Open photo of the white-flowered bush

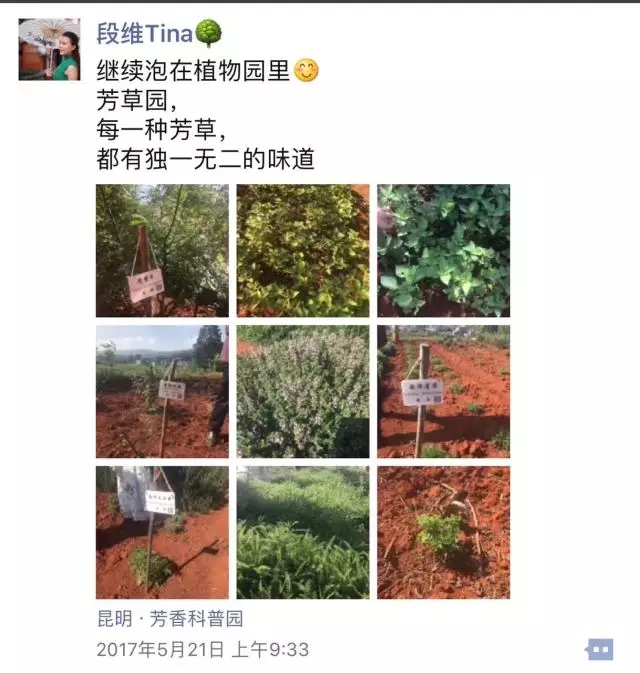pos(302,391)
